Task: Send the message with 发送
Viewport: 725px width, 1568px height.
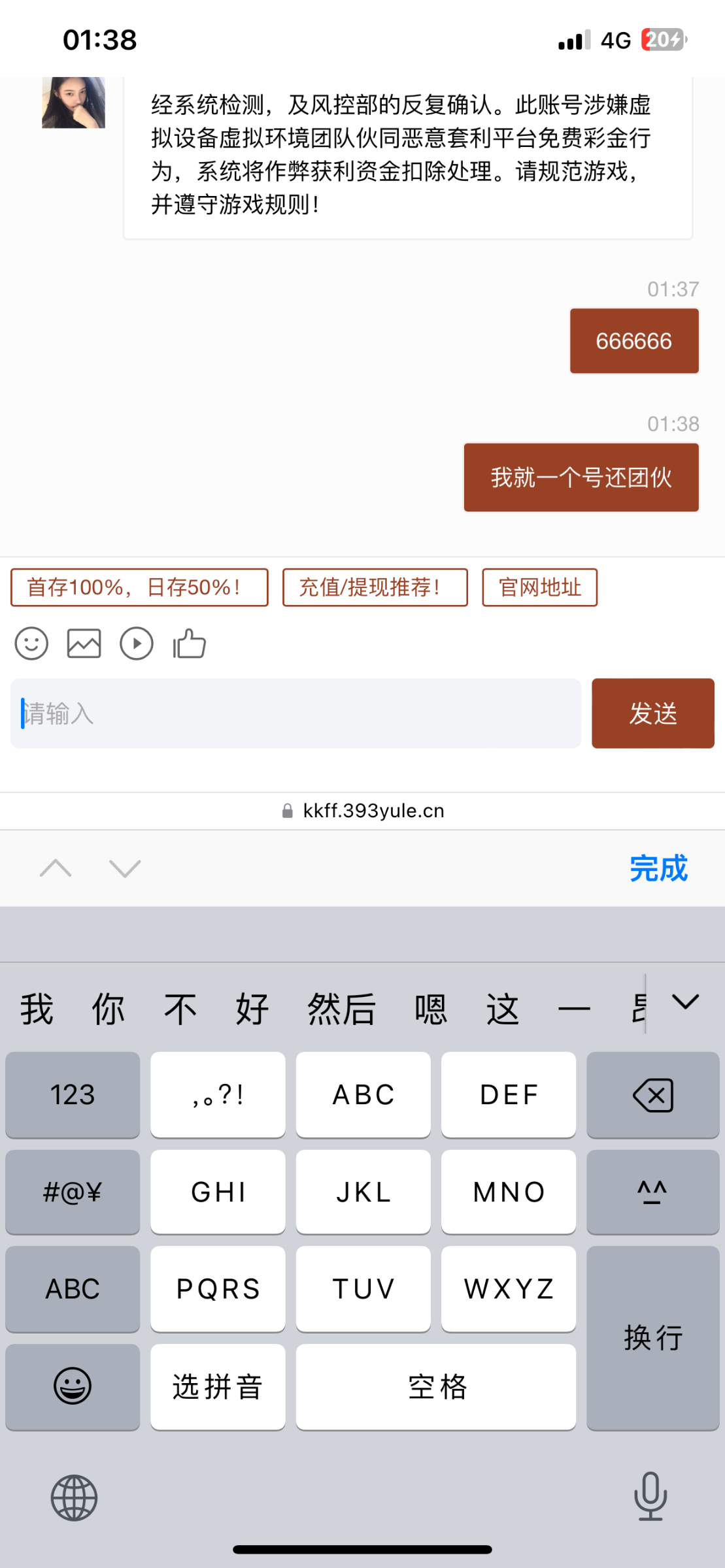Action: point(652,713)
